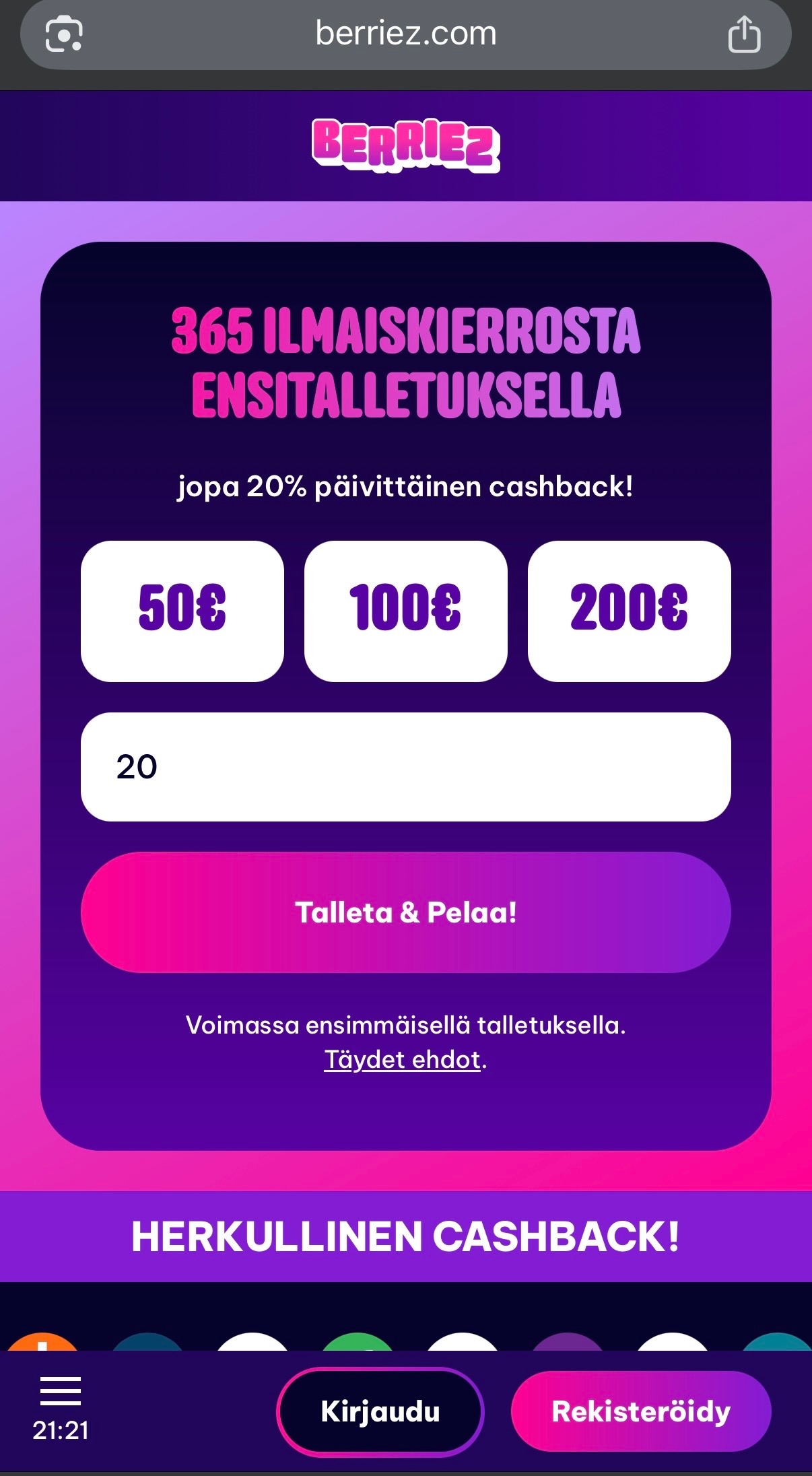Pick the 200€ deposit amount
The height and width of the screenshot is (1476, 812).
click(x=629, y=610)
